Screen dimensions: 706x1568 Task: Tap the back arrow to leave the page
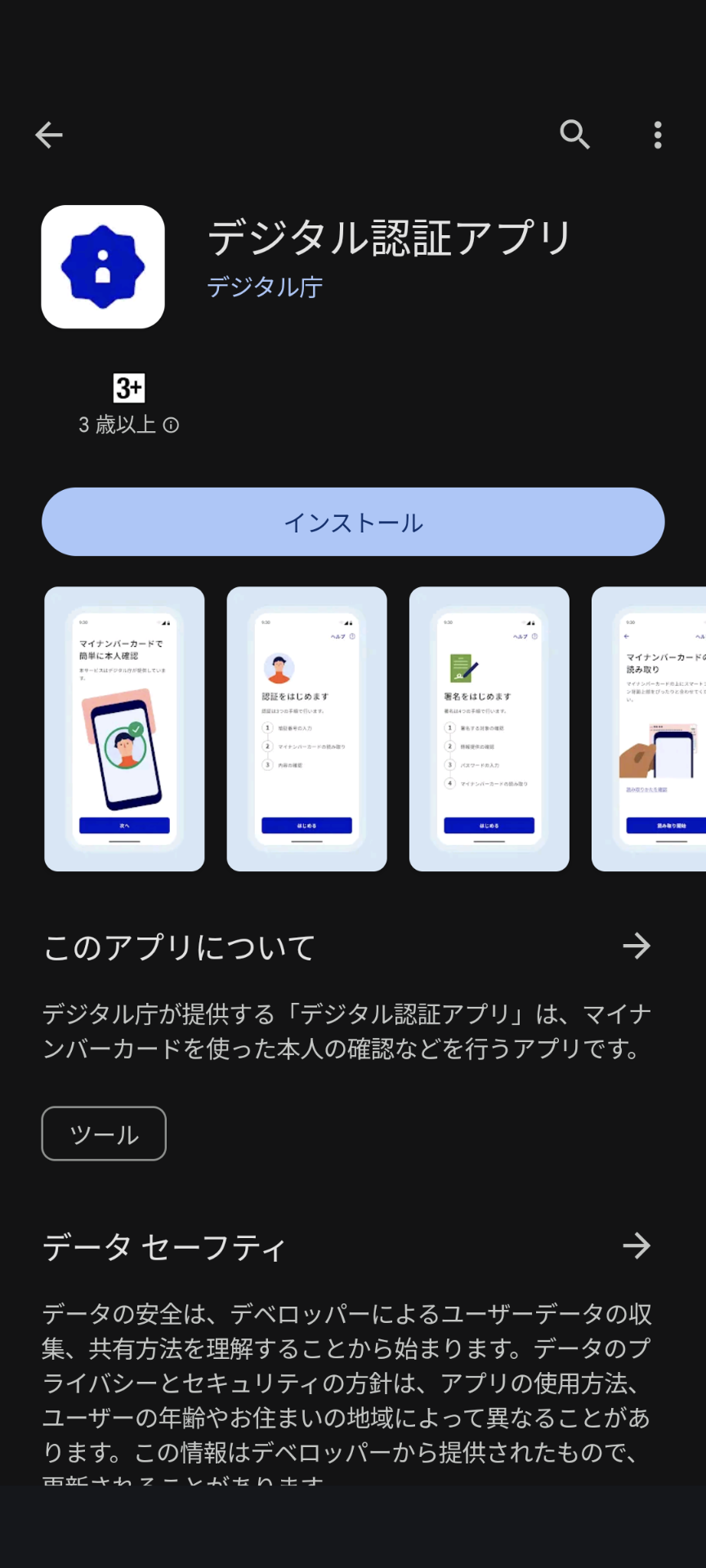(48, 135)
